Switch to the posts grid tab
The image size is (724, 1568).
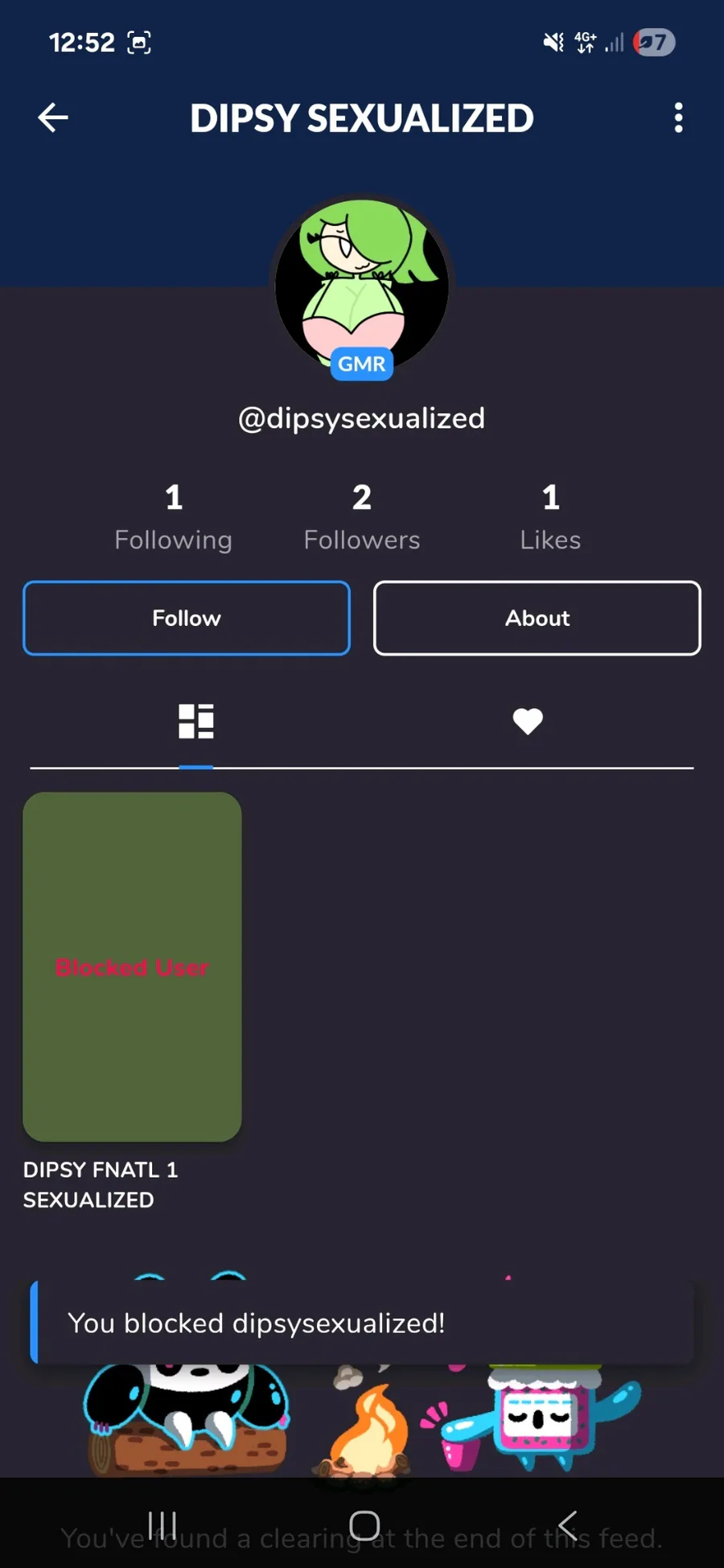196,721
